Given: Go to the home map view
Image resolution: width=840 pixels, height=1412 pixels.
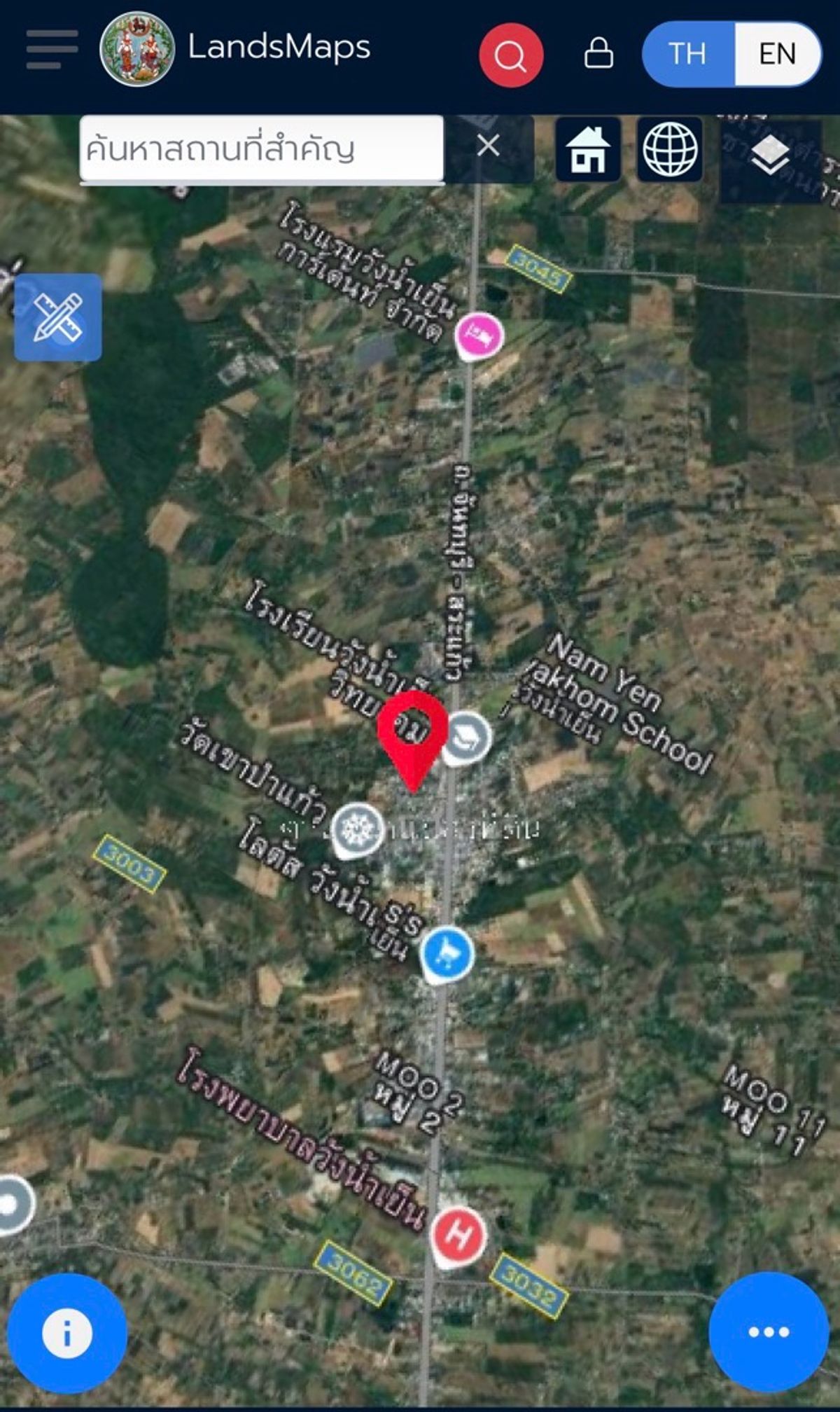Looking at the screenshot, I should pyautogui.click(x=588, y=149).
